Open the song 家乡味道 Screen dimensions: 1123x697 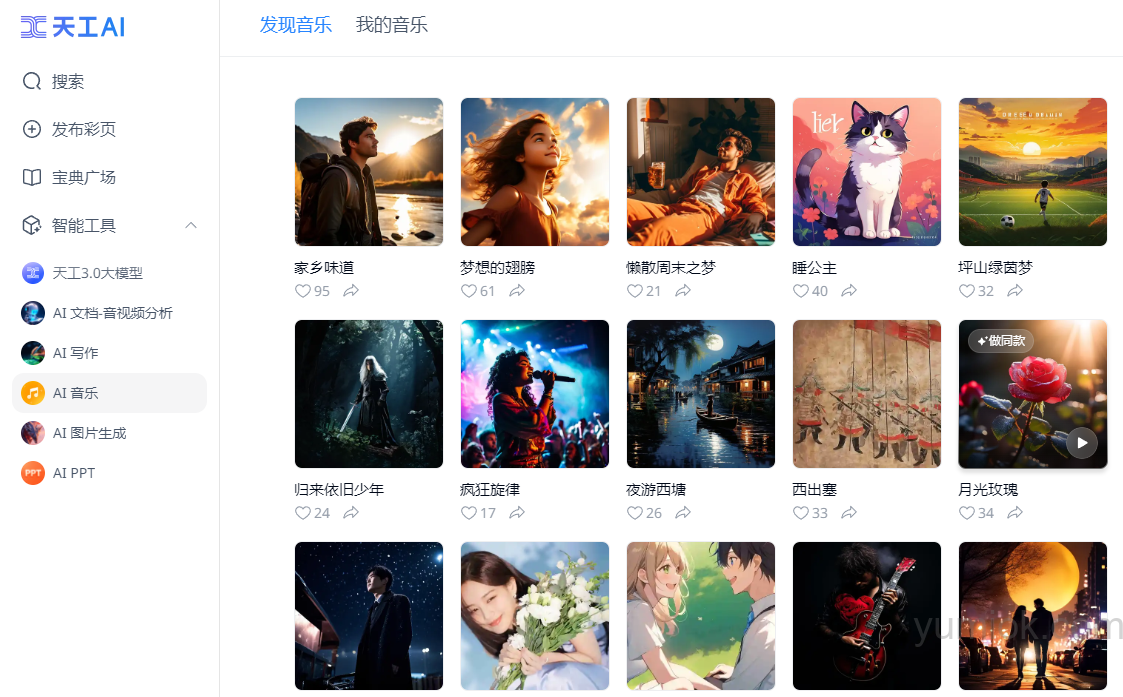(x=368, y=172)
